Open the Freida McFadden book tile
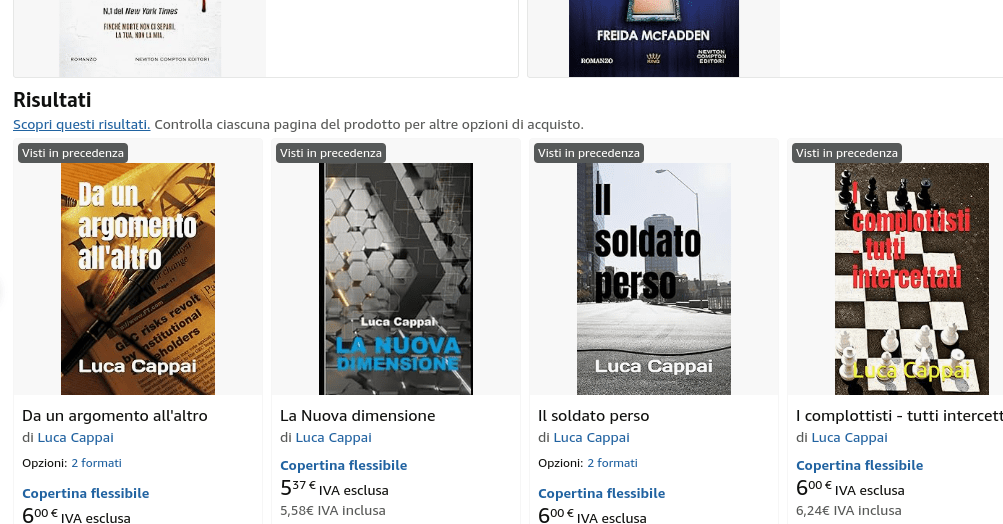 [x=653, y=38]
